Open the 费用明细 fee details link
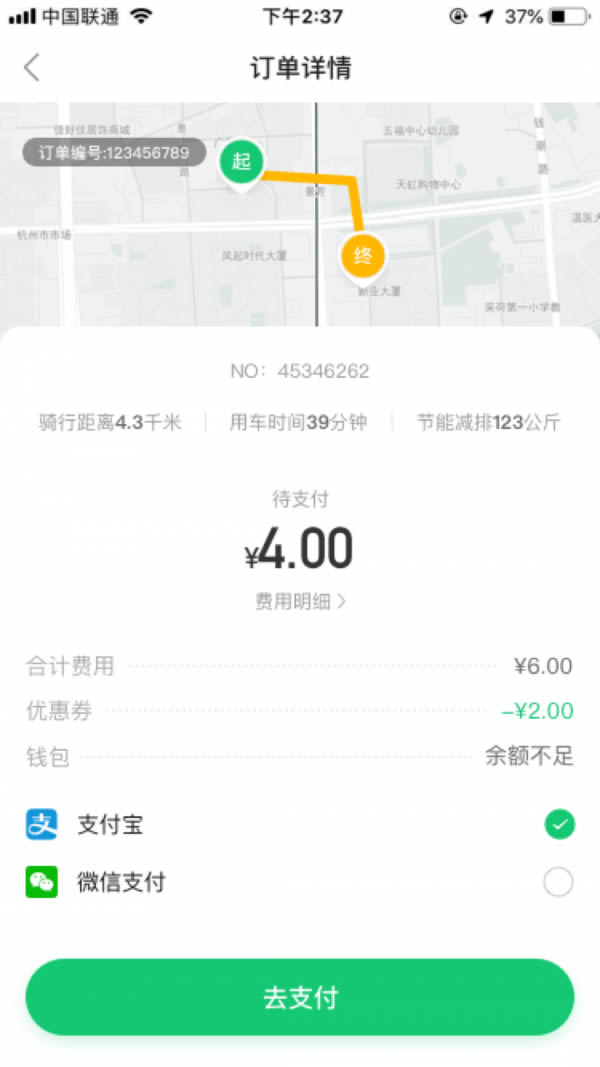Image resolution: width=600 pixels, height=1067 pixels. point(300,602)
